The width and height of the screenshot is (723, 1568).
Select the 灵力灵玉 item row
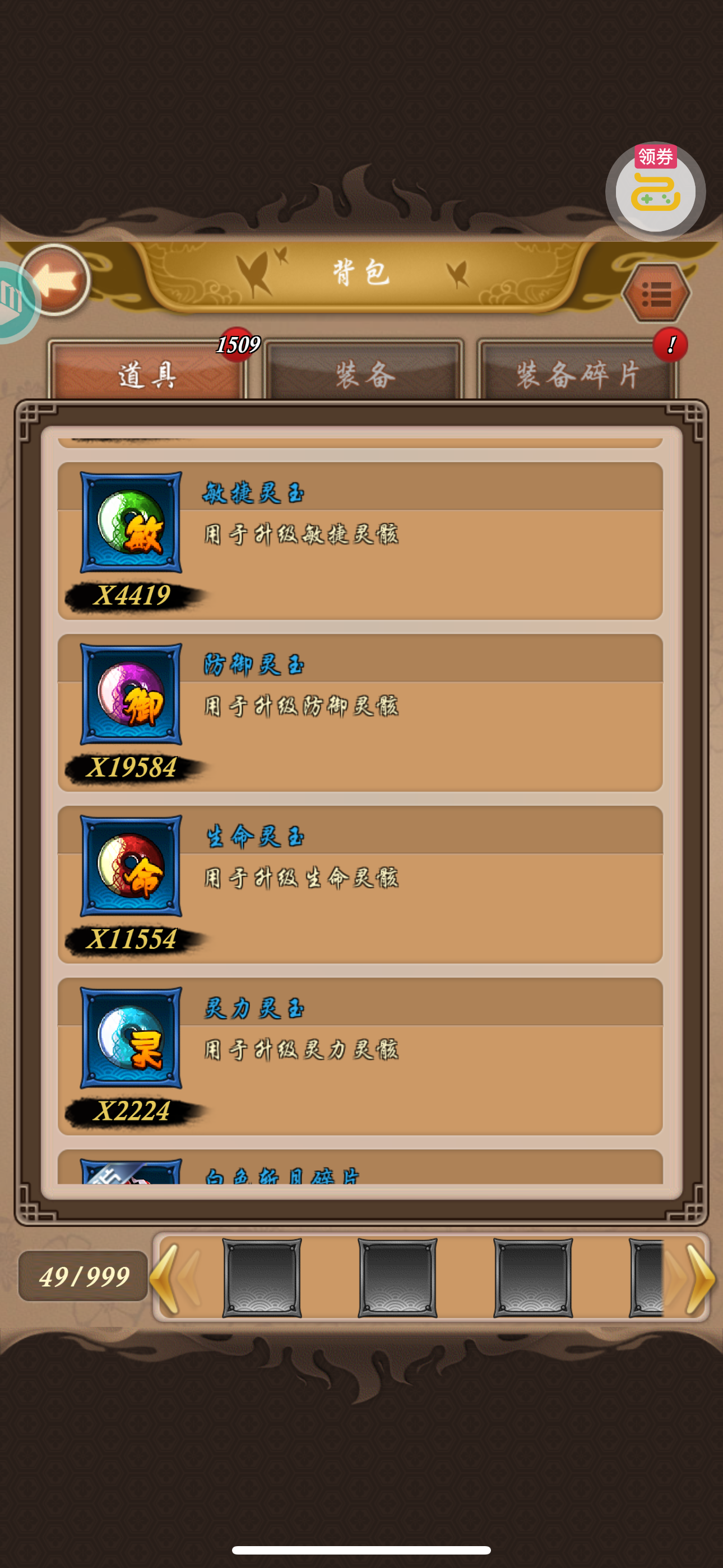360,1056
